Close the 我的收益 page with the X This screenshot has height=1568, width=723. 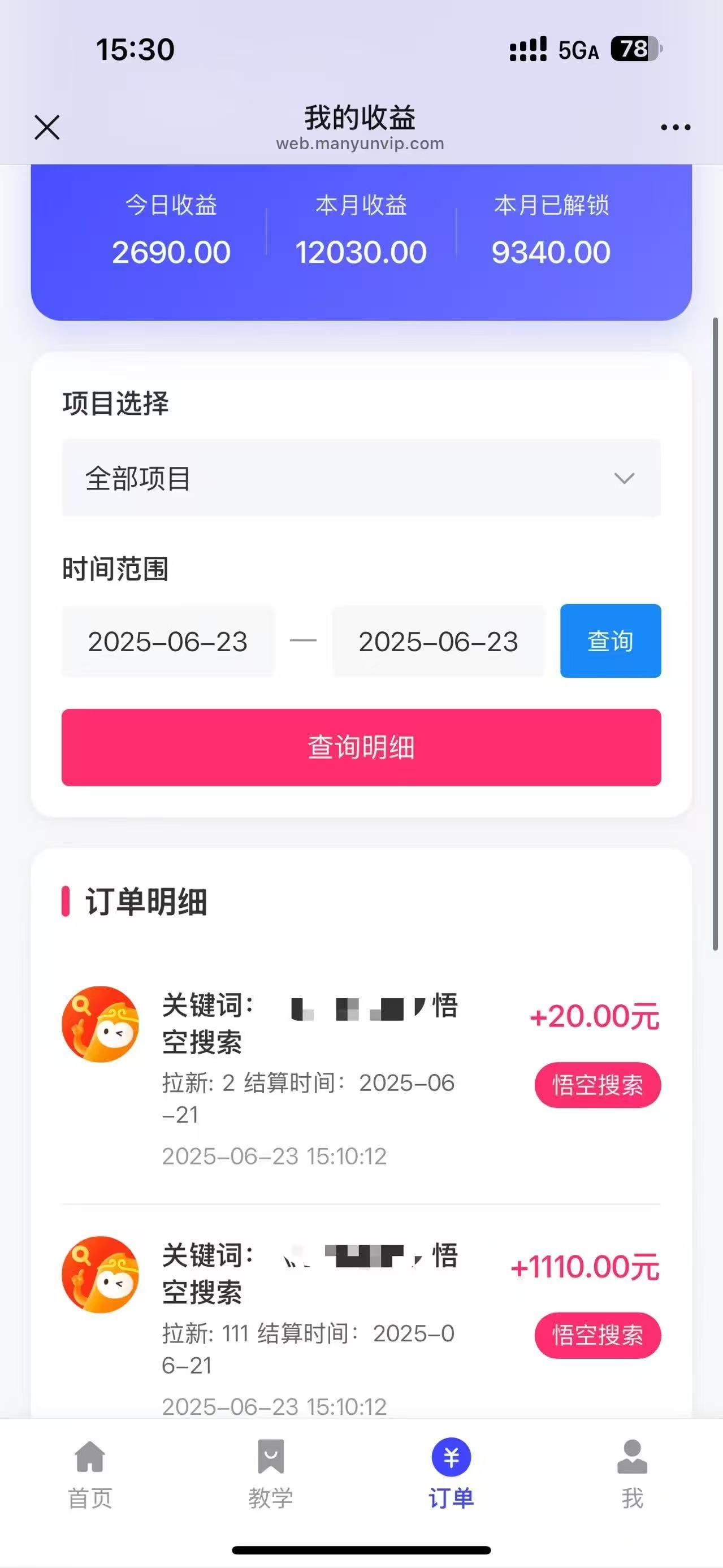click(x=46, y=128)
